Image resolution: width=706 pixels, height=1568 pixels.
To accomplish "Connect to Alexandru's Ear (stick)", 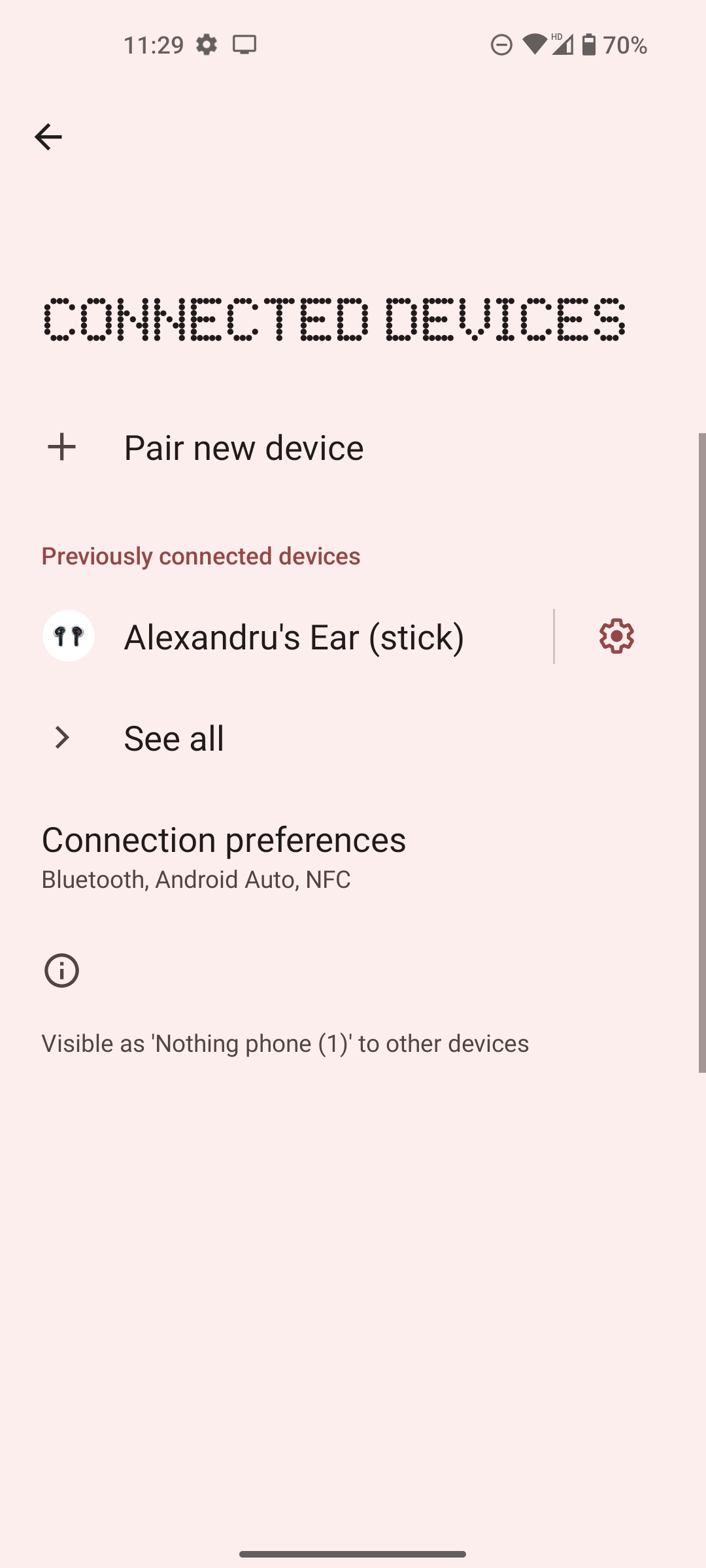I will click(x=294, y=637).
